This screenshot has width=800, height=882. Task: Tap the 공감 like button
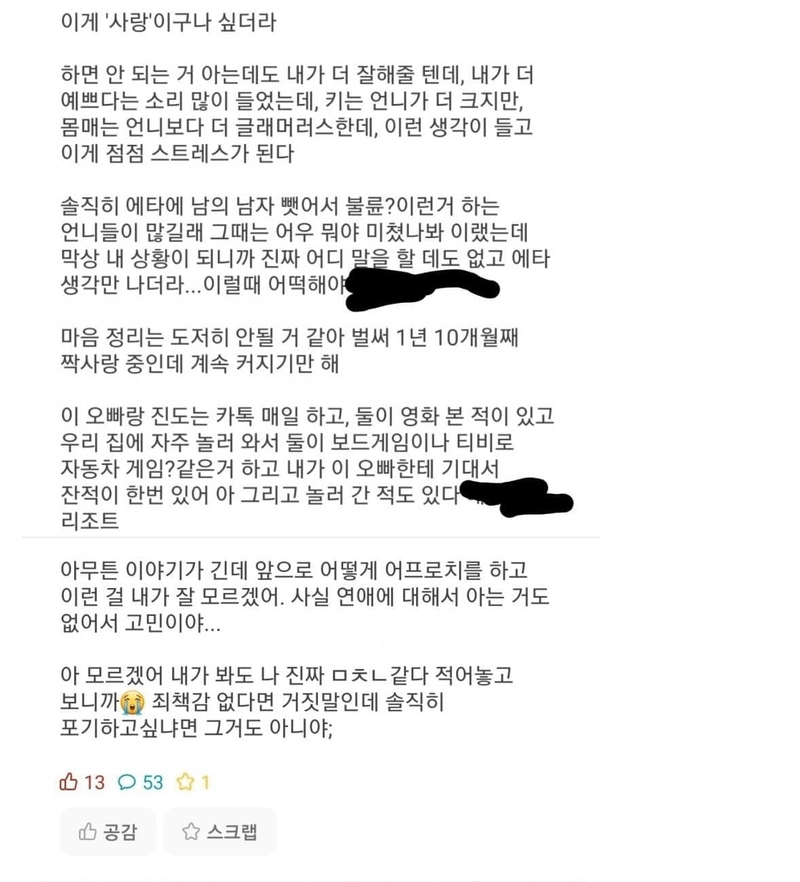pos(108,832)
